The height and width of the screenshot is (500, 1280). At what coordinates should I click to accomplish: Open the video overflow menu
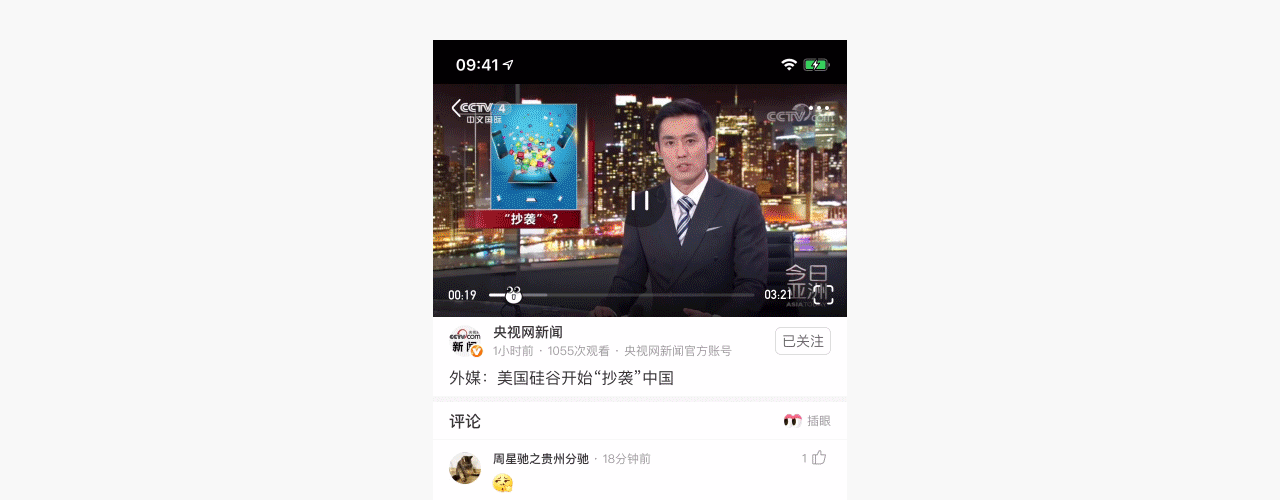coord(822,108)
